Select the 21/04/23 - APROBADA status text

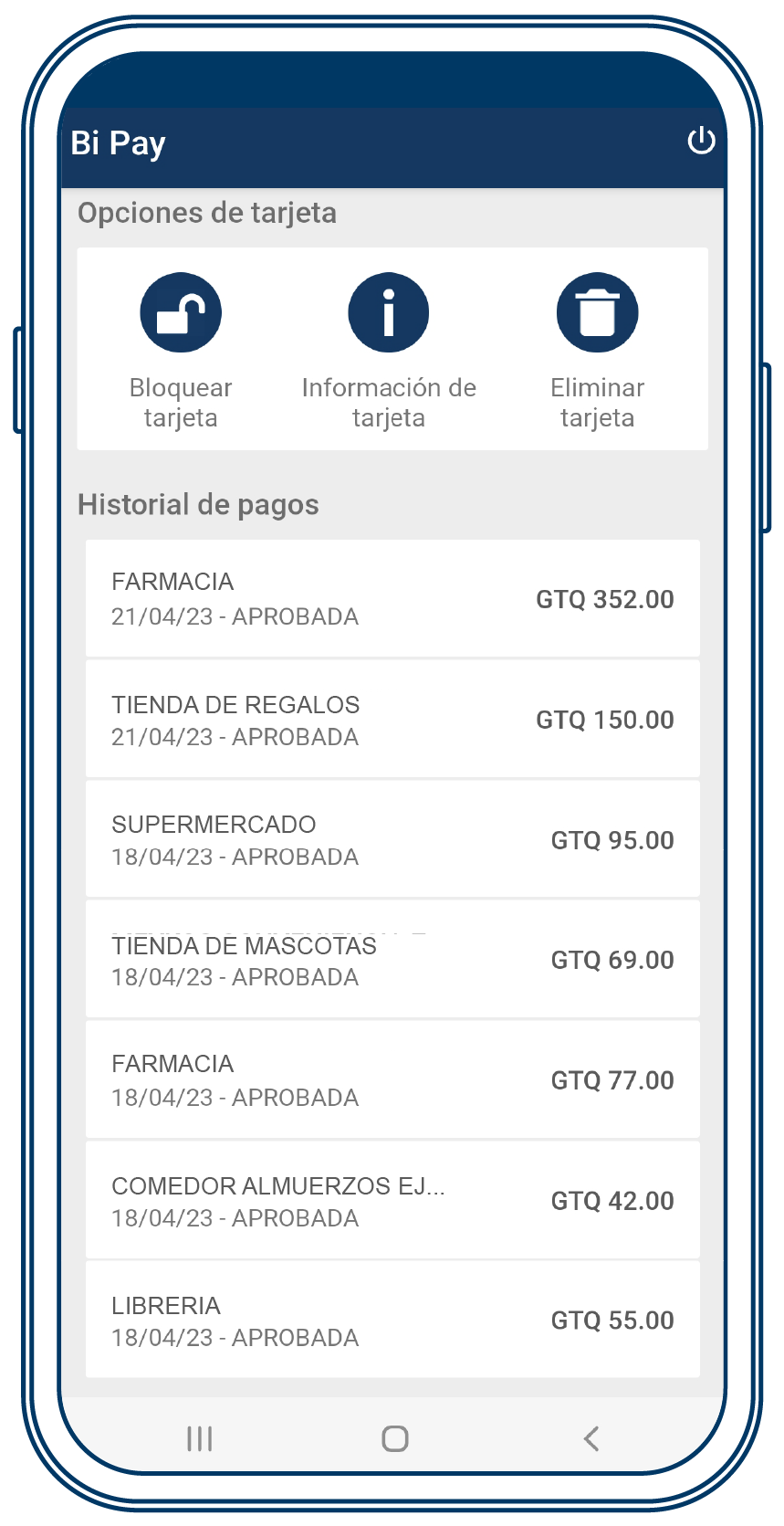pyautogui.click(x=235, y=616)
